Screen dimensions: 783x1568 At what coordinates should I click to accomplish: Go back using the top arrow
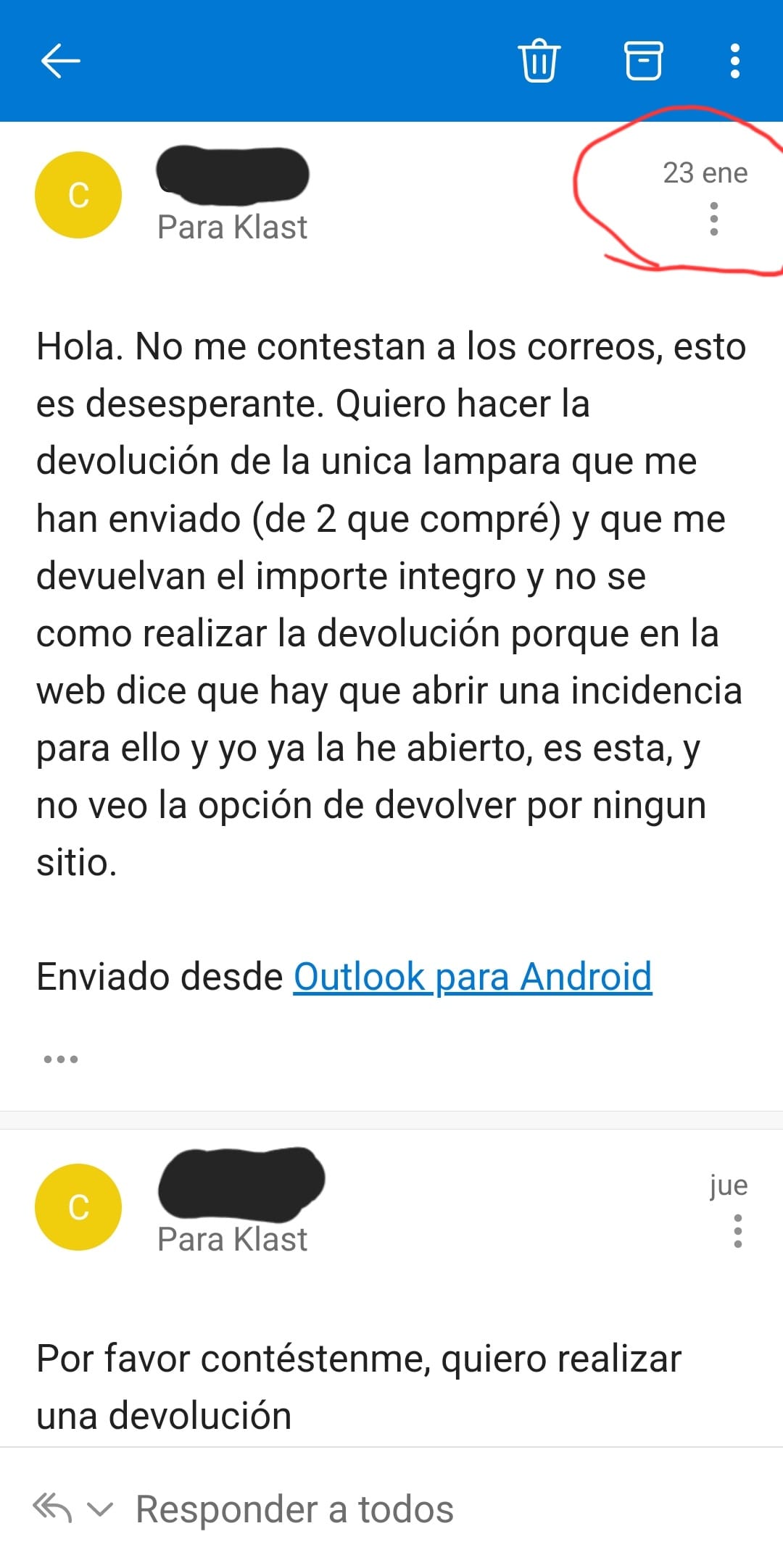pyautogui.click(x=61, y=61)
